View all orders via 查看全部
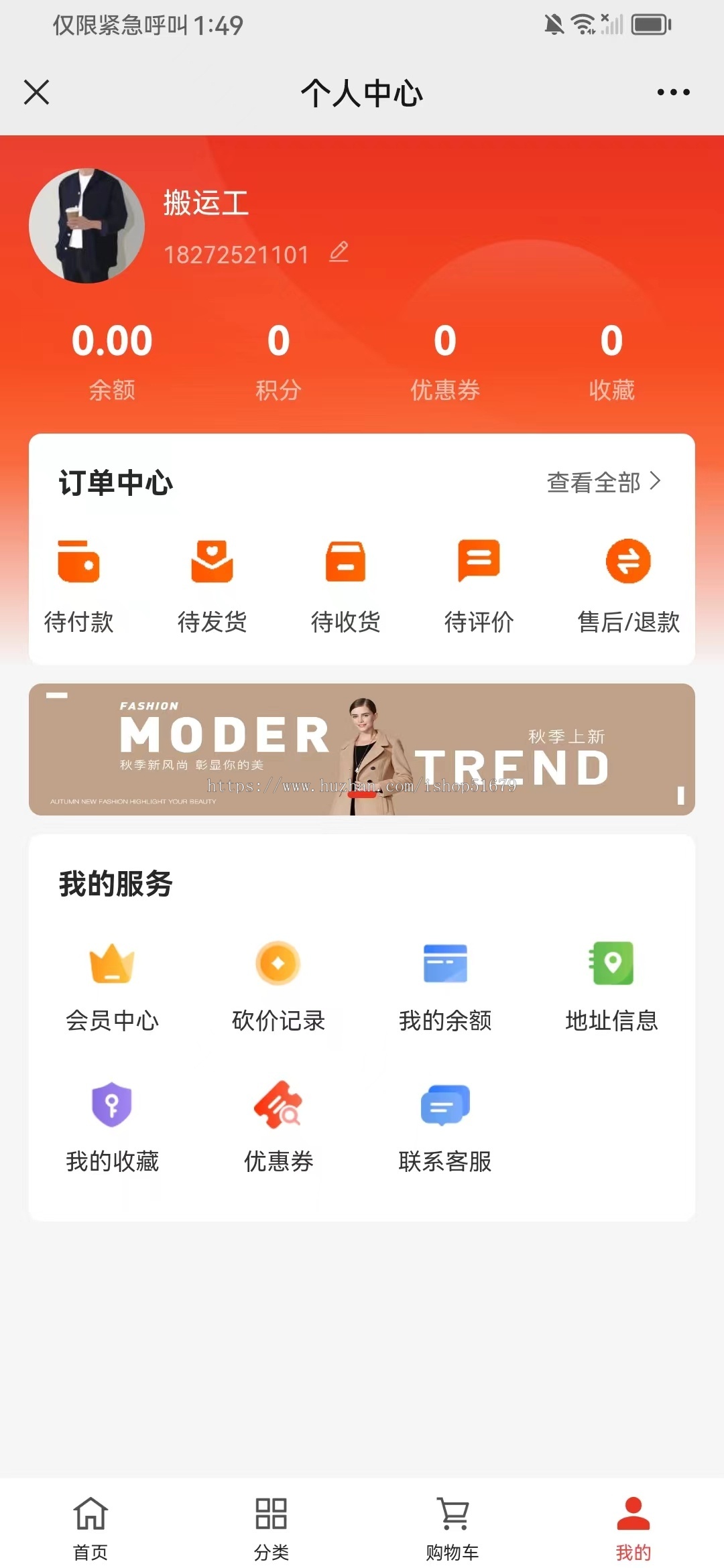The height and width of the screenshot is (1568, 724). tap(603, 482)
